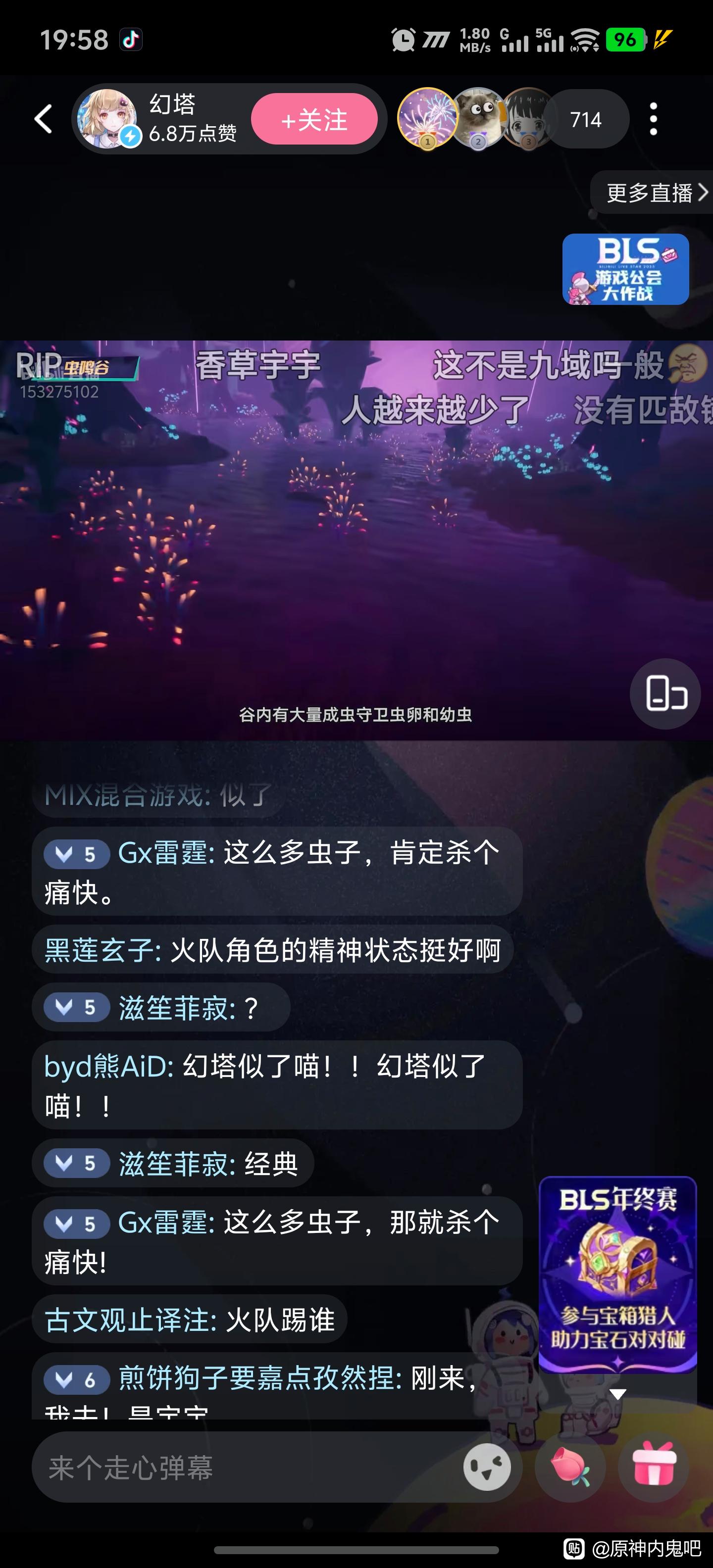Open comment from byd熊AiD
This screenshot has width=713, height=1568.
pyautogui.click(x=277, y=1085)
